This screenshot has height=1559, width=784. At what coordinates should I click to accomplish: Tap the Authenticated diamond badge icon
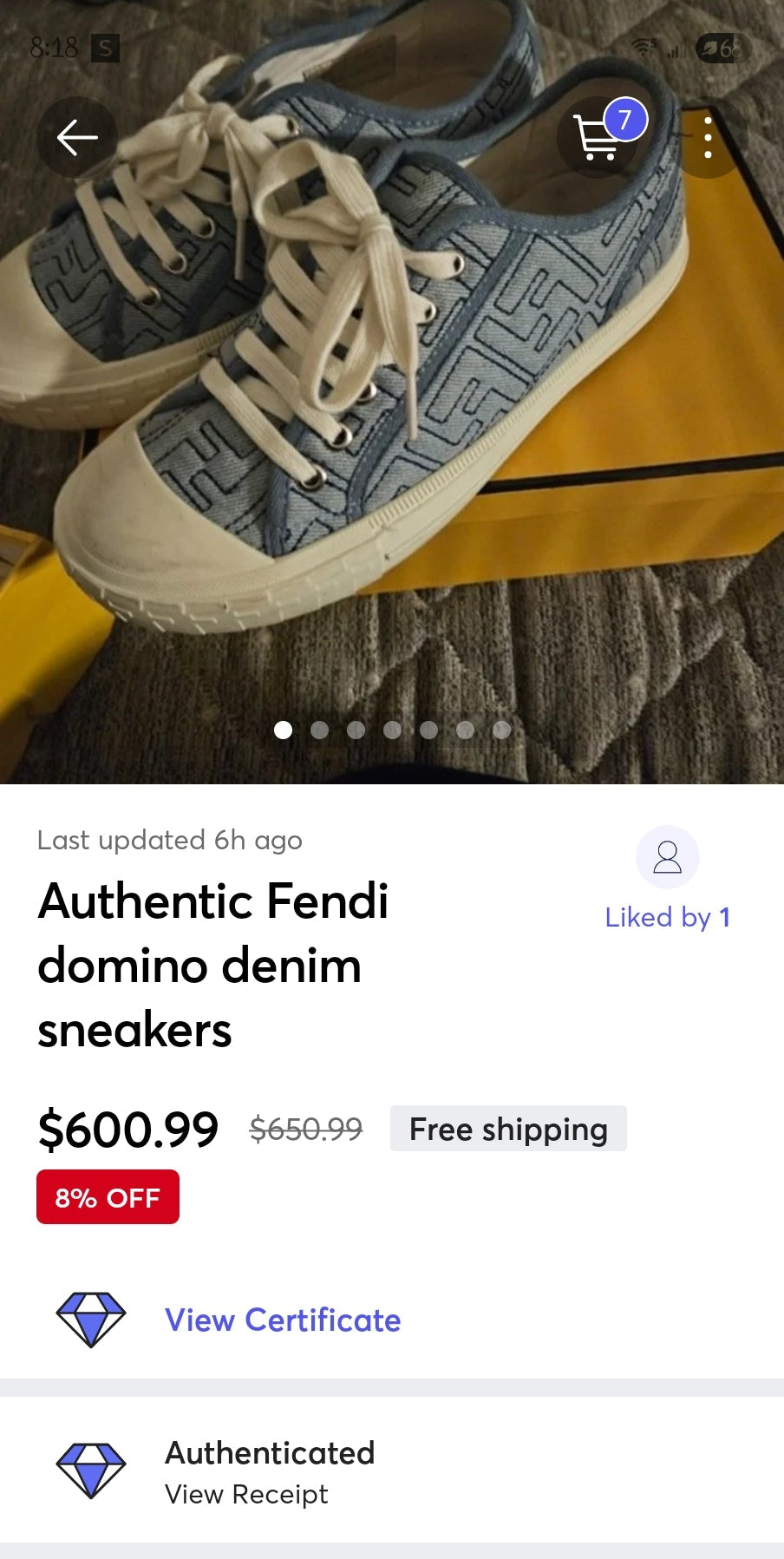91,1471
